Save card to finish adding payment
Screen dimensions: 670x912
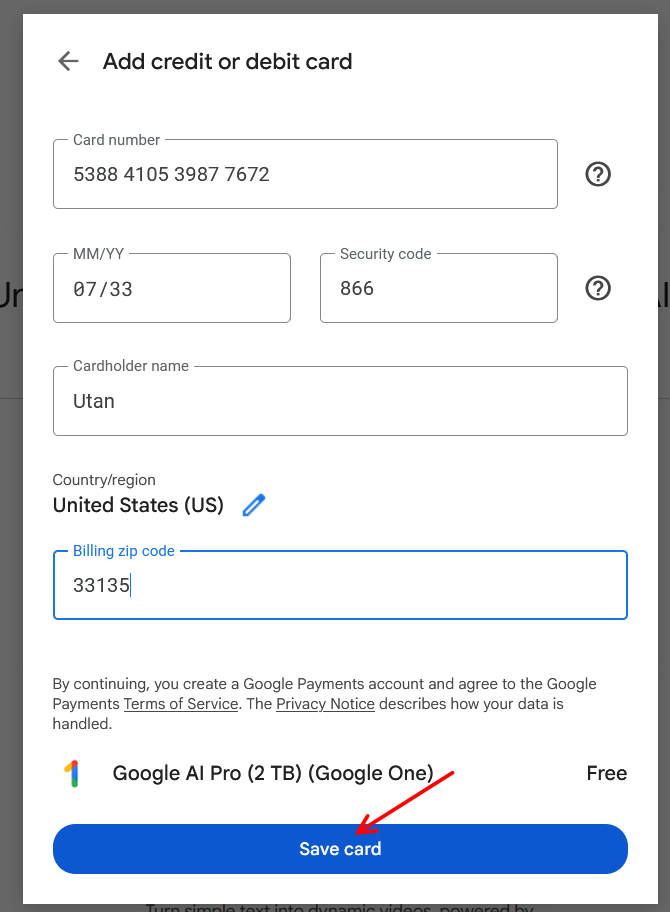pos(340,849)
